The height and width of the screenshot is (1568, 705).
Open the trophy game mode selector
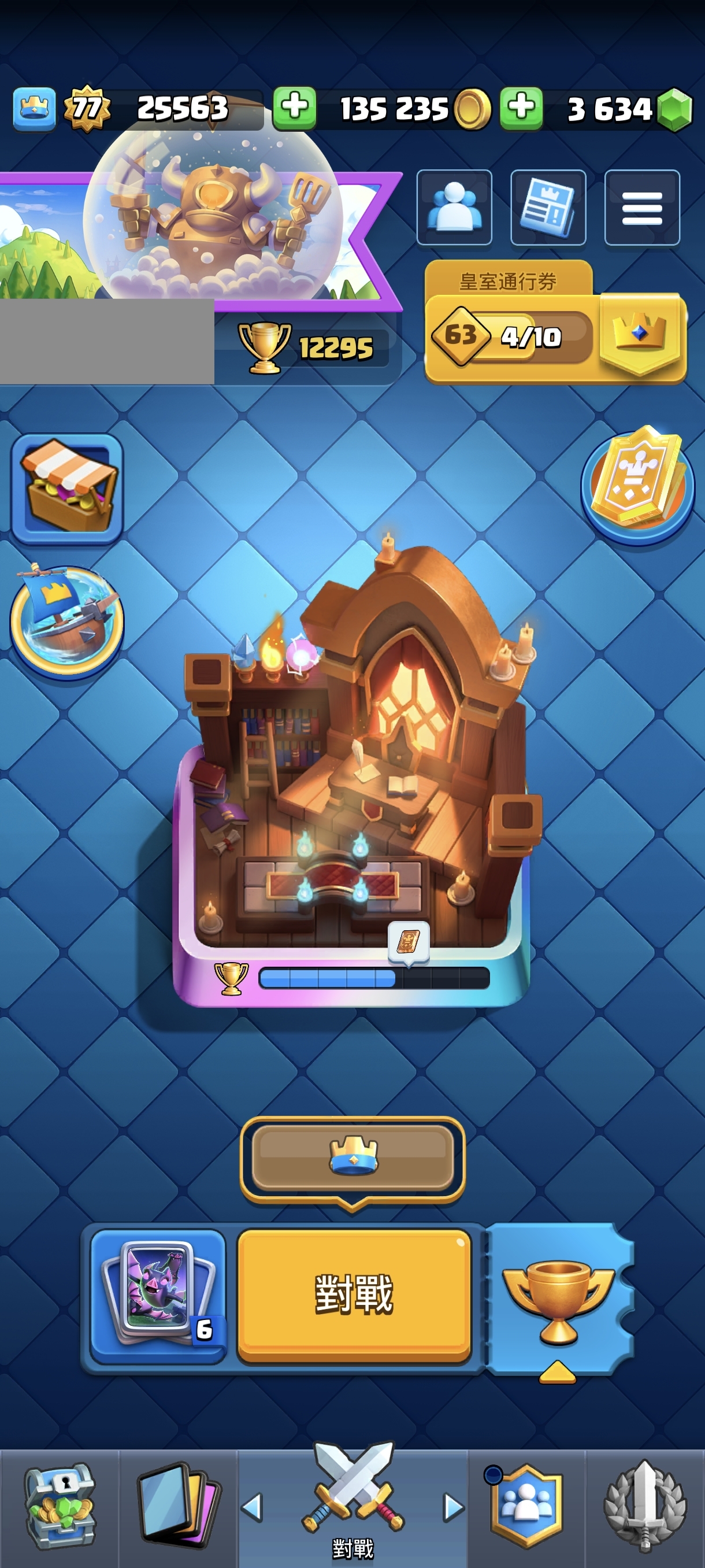point(558,1300)
